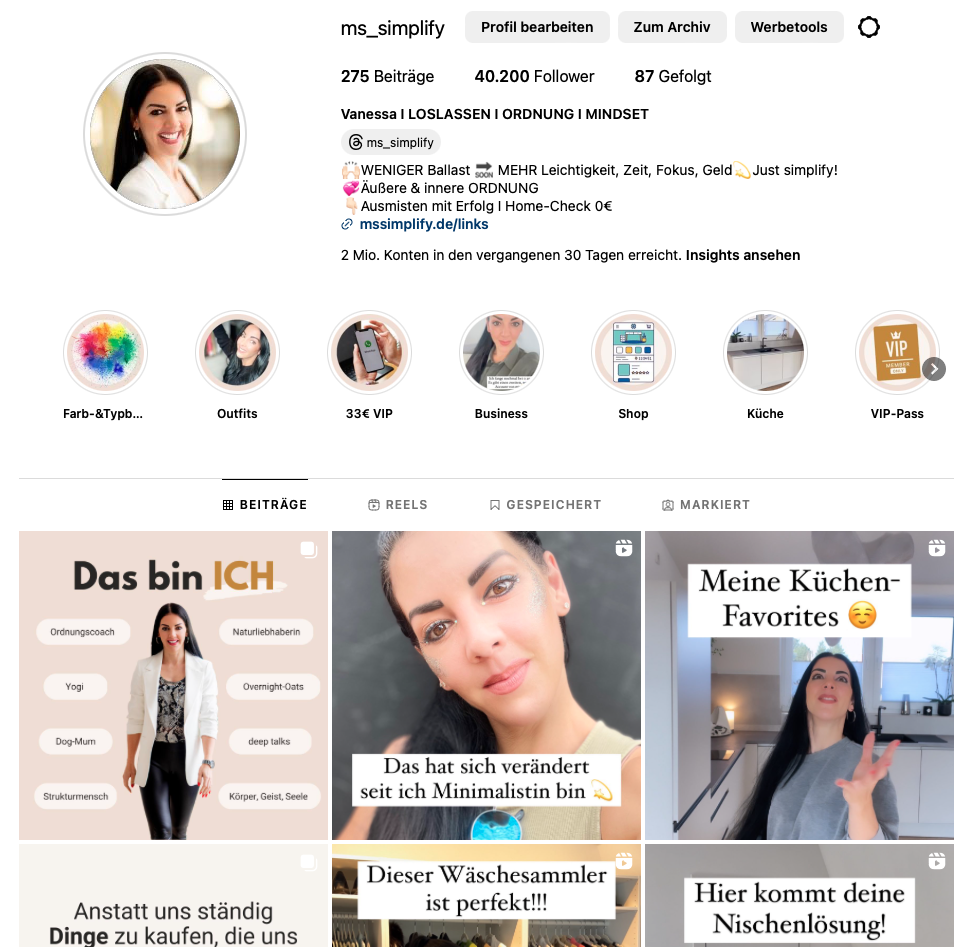The image size is (977, 947).
Task: Open the "Das bin ICH" post
Action: tap(173, 685)
